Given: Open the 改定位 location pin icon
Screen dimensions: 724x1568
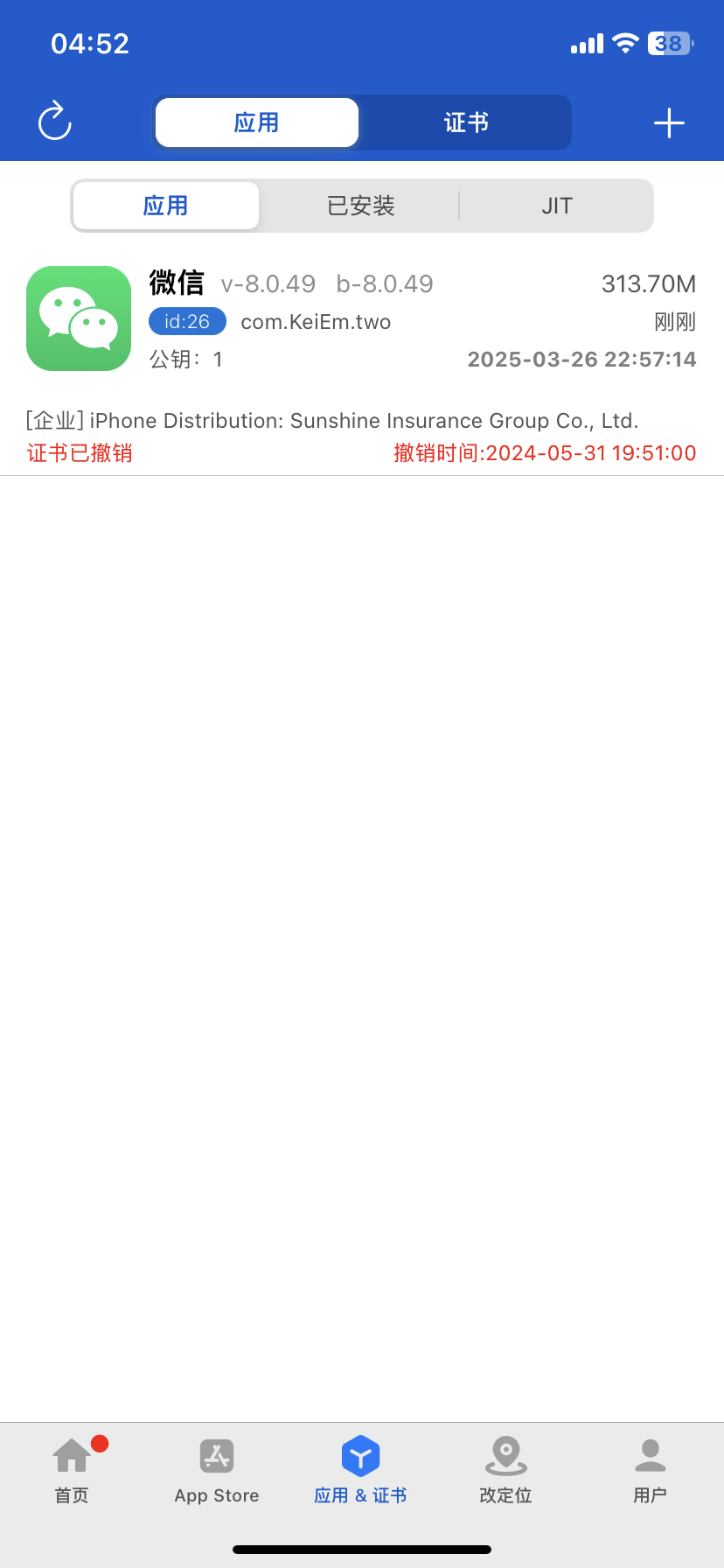Looking at the screenshot, I should click(505, 1455).
